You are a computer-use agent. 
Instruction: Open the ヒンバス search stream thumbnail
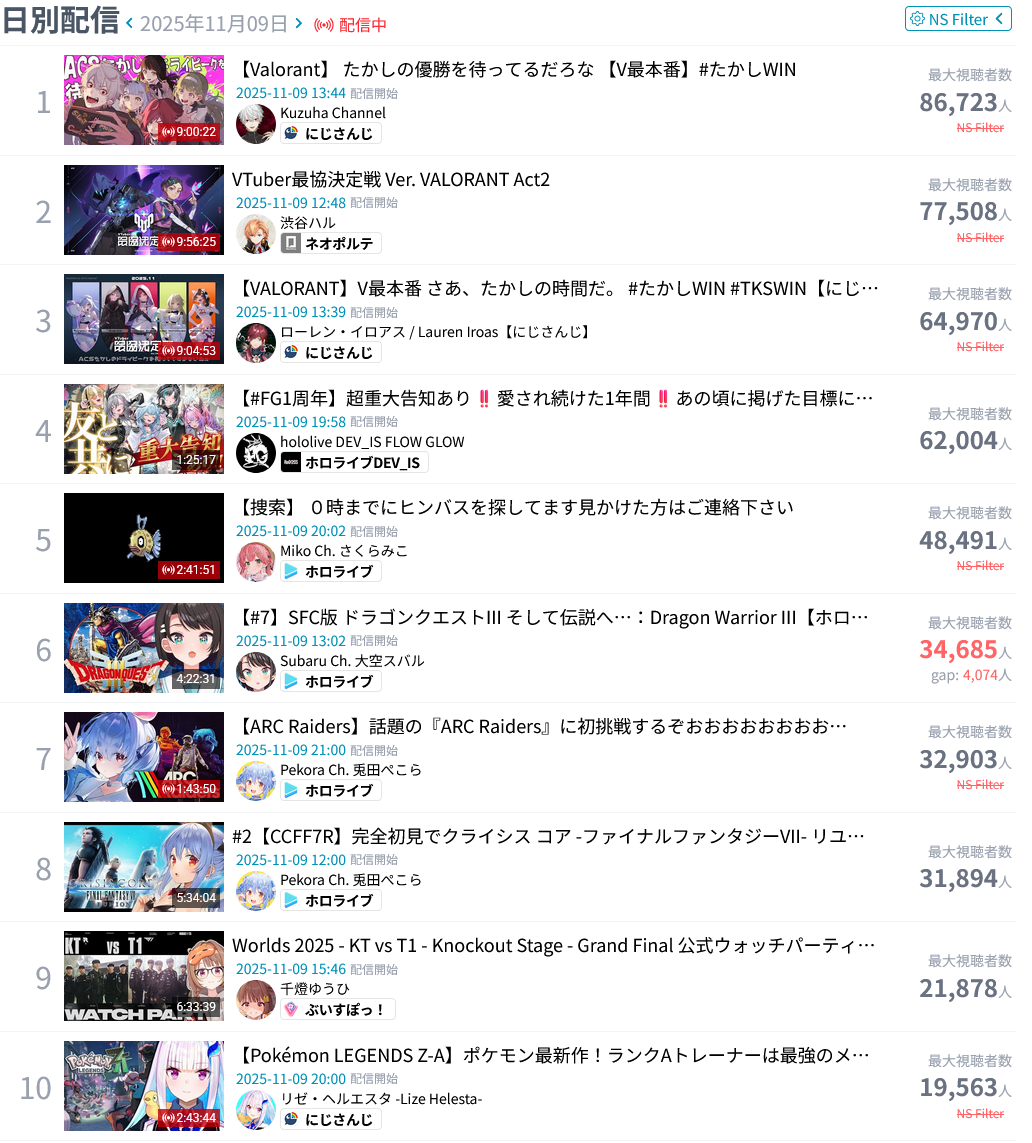click(x=144, y=538)
